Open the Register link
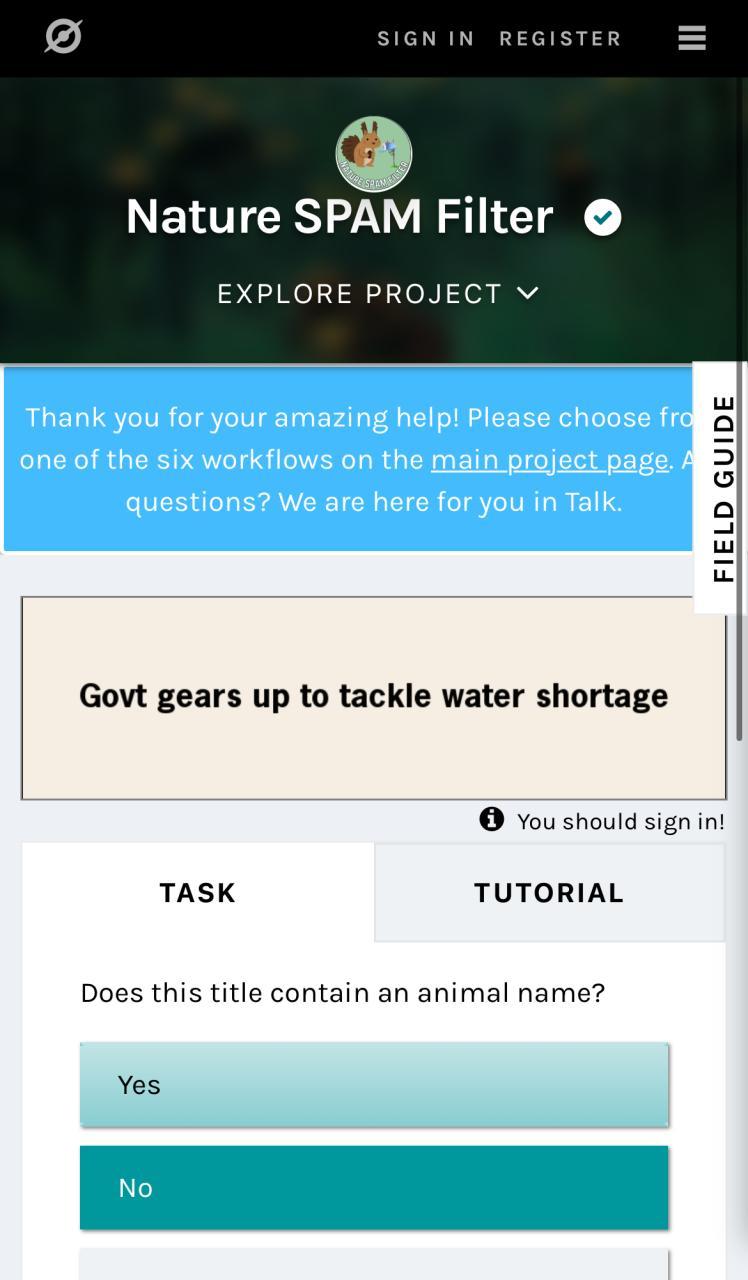The width and height of the screenshot is (748, 1280). point(560,38)
